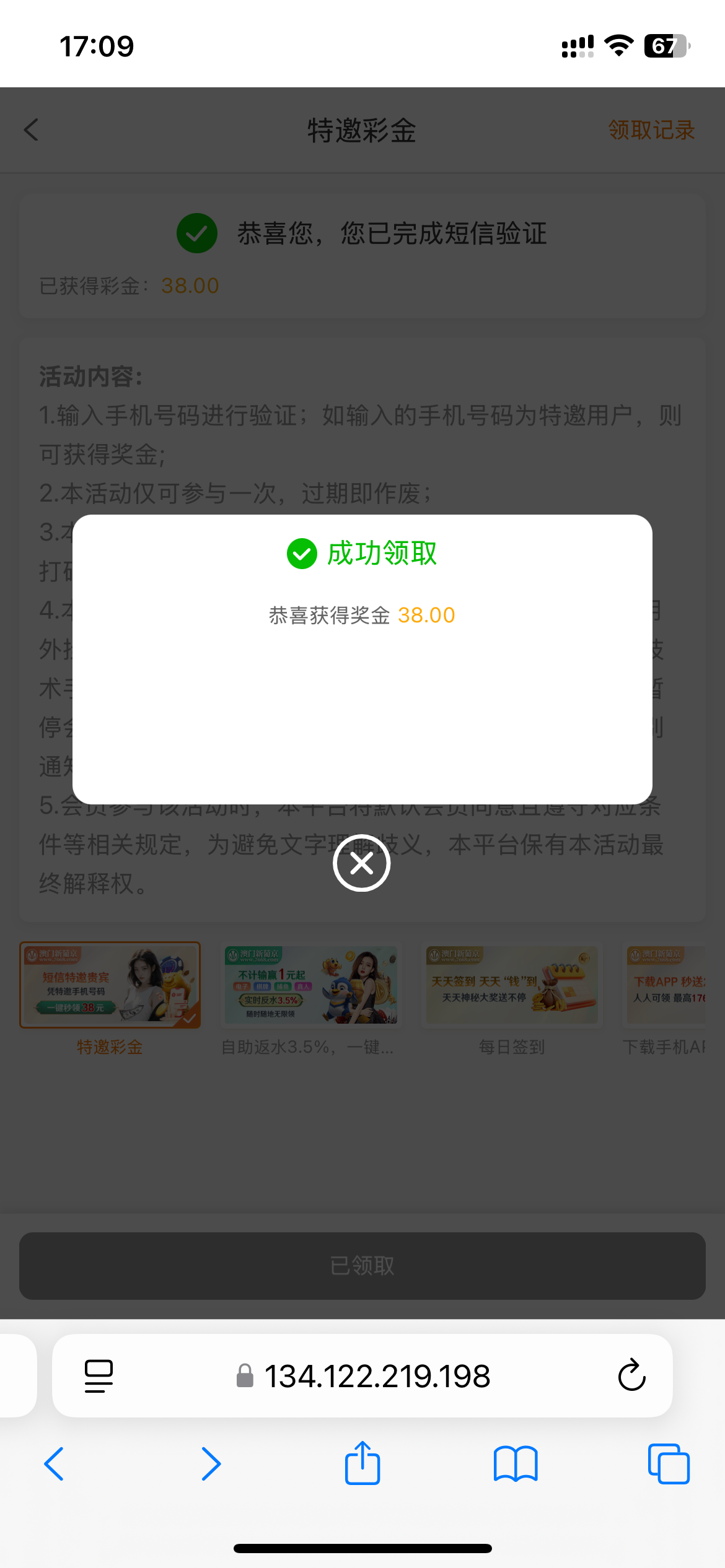Open the 自助返水3.5% promotion card
The height and width of the screenshot is (1568, 725).
(311, 985)
